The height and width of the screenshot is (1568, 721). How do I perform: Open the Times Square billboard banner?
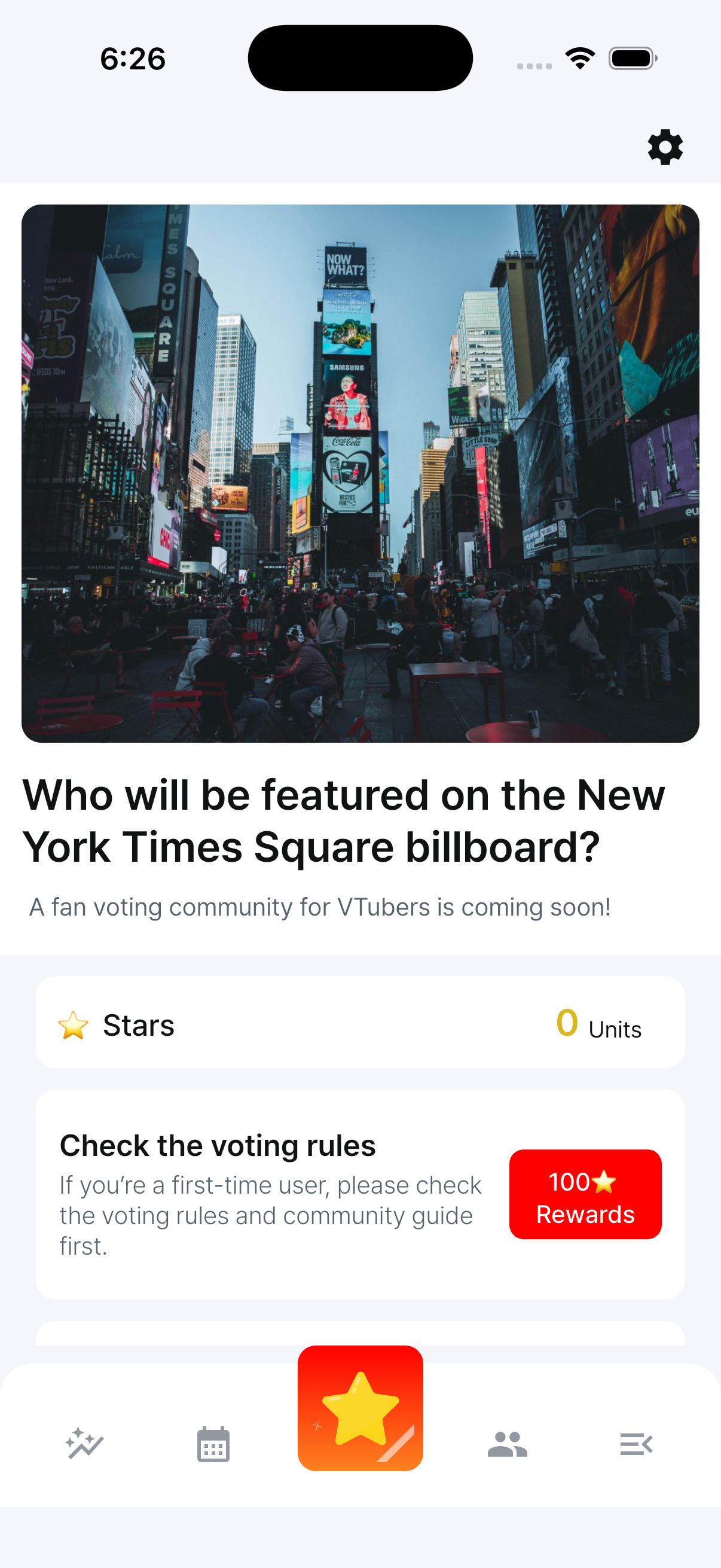pyautogui.click(x=360, y=473)
